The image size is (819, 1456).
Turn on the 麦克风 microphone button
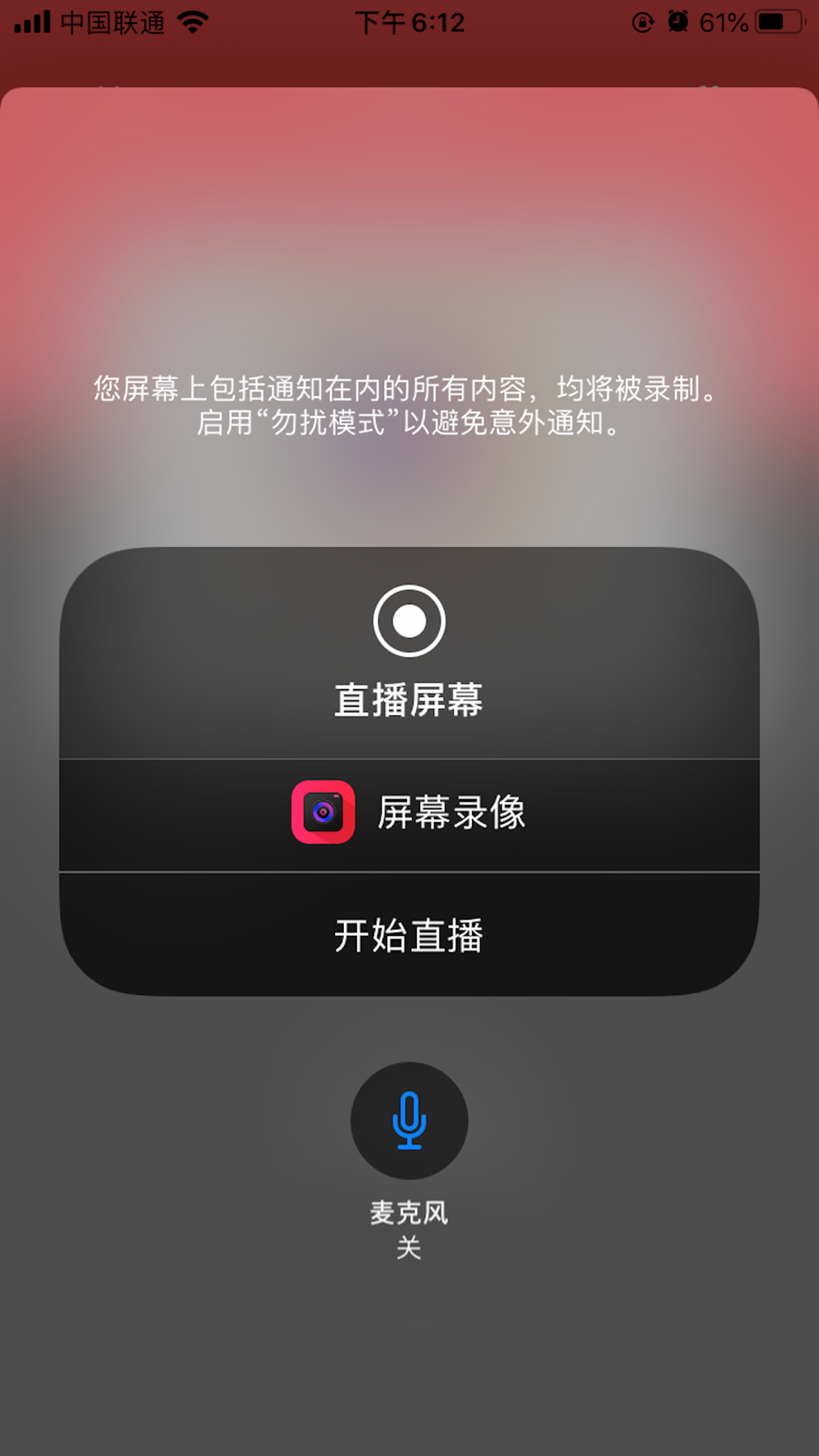pos(409,1120)
